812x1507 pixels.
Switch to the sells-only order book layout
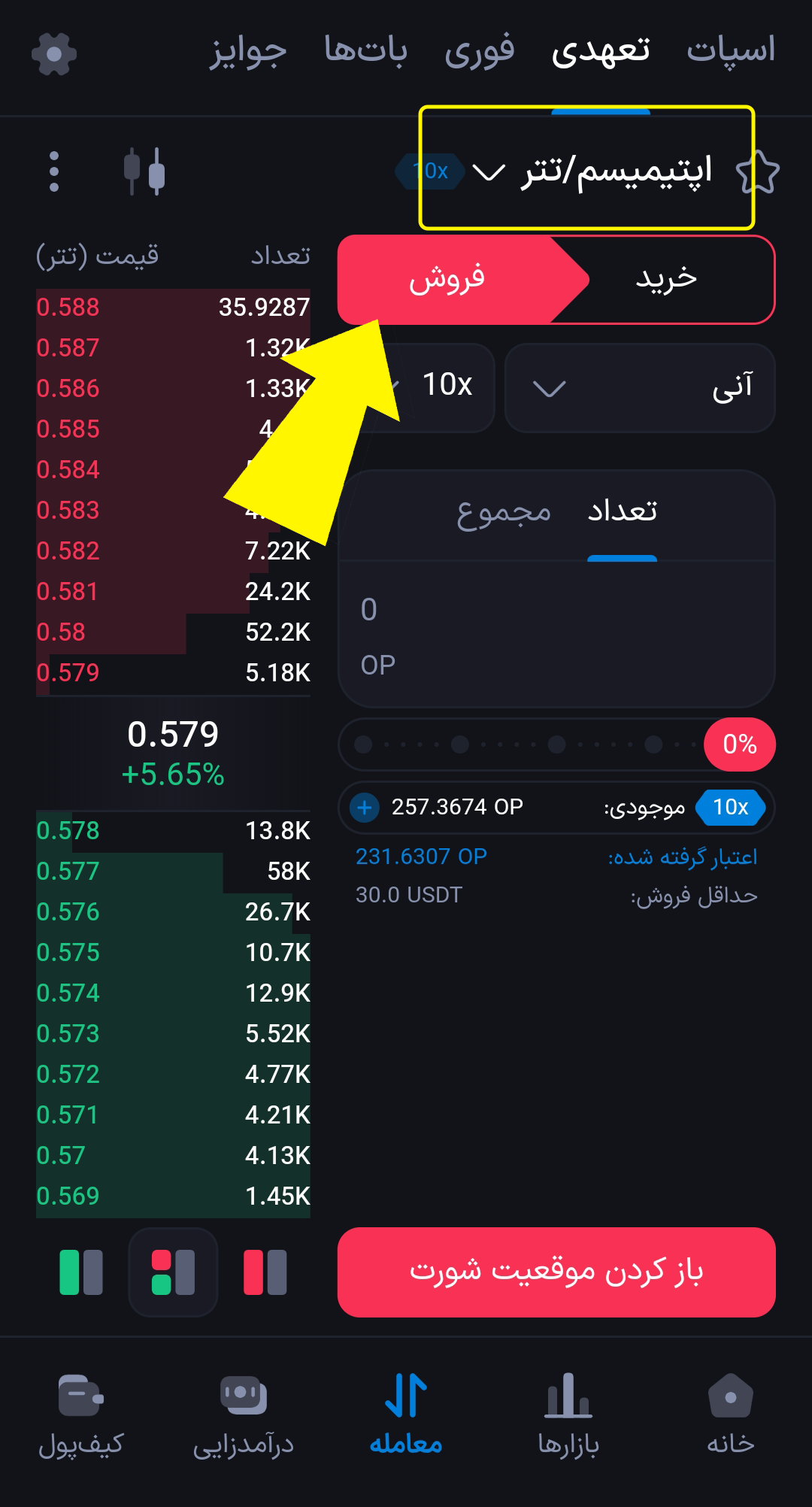tap(262, 1271)
